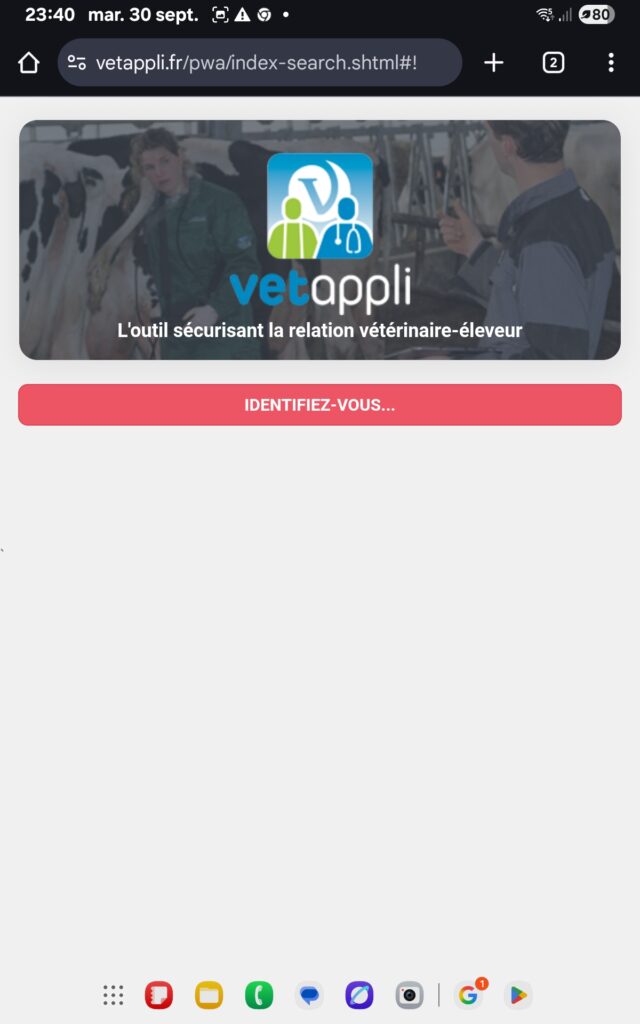
Task: Open the messages app in the taskbar
Action: pos(309,995)
